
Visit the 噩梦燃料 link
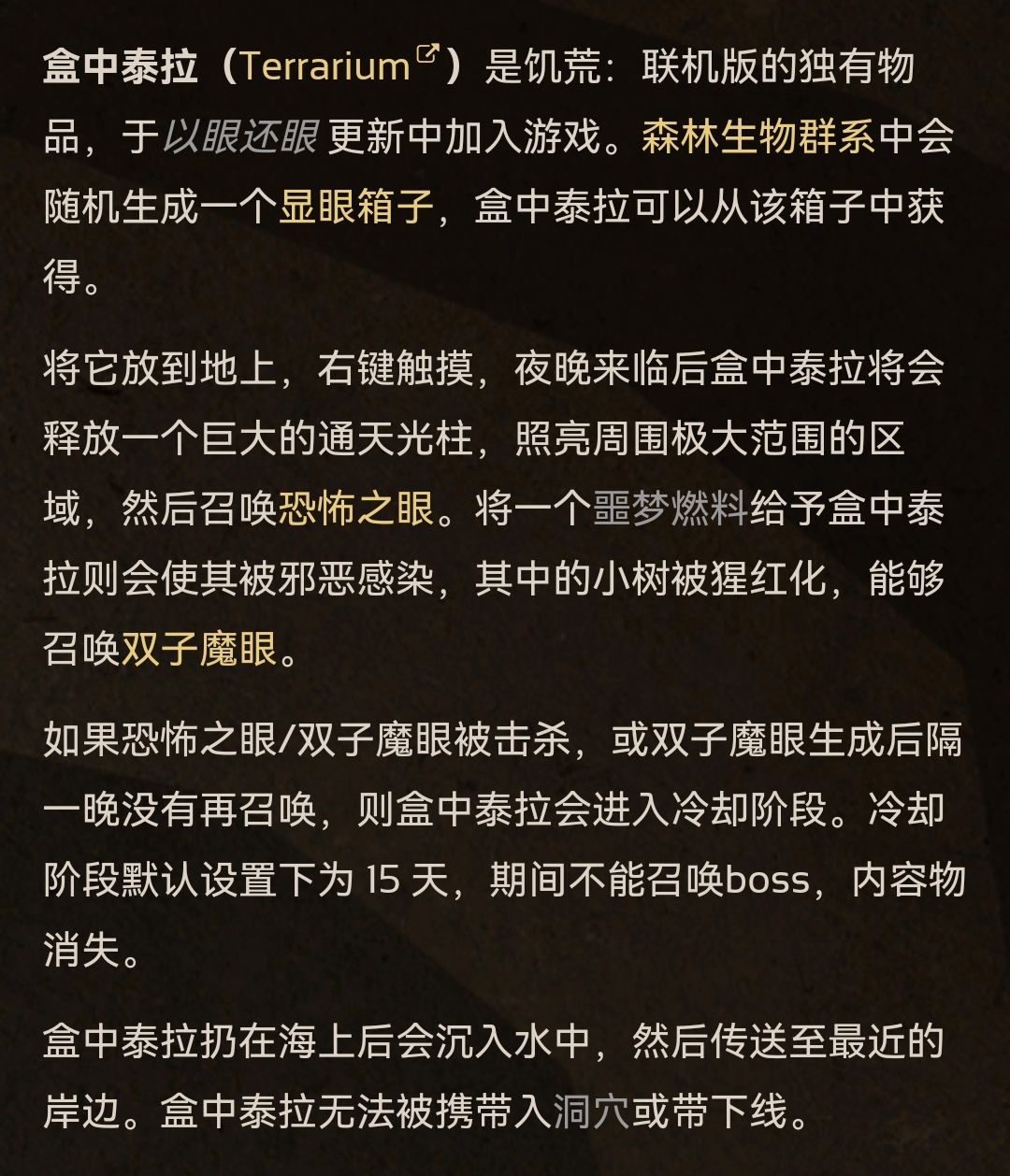coord(670,509)
